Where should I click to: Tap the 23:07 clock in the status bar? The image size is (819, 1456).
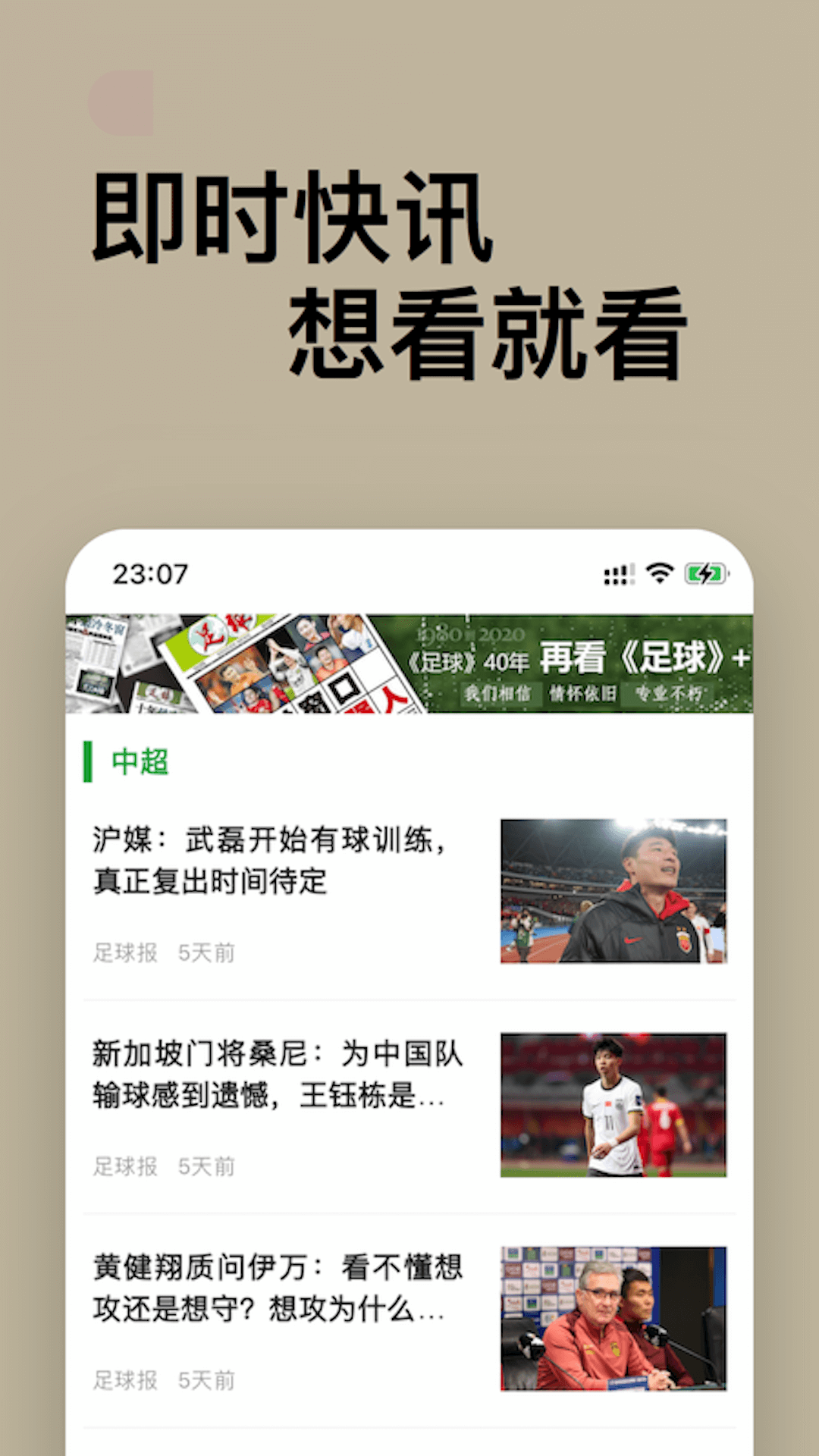click(x=149, y=574)
